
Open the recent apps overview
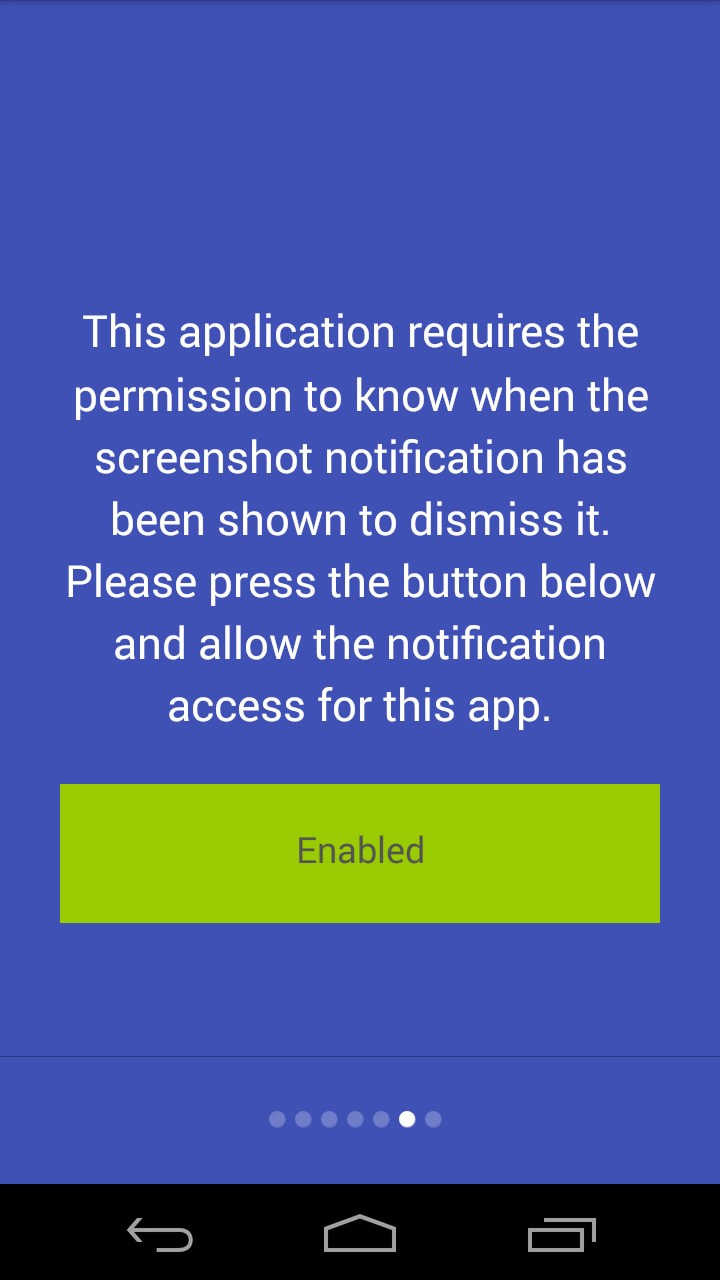click(x=561, y=1234)
